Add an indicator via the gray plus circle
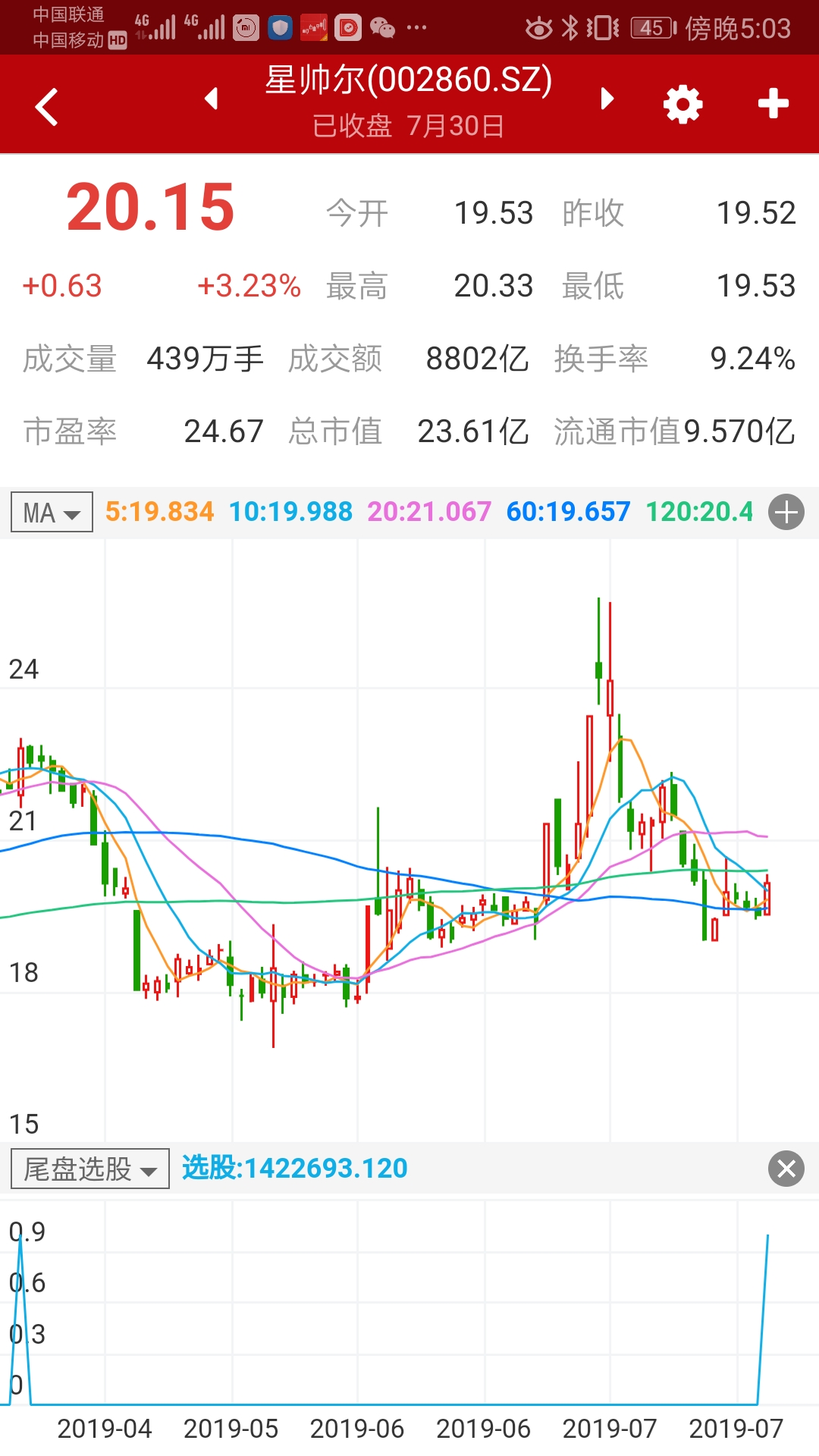The height and width of the screenshot is (1456, 819). coord(786,512)
